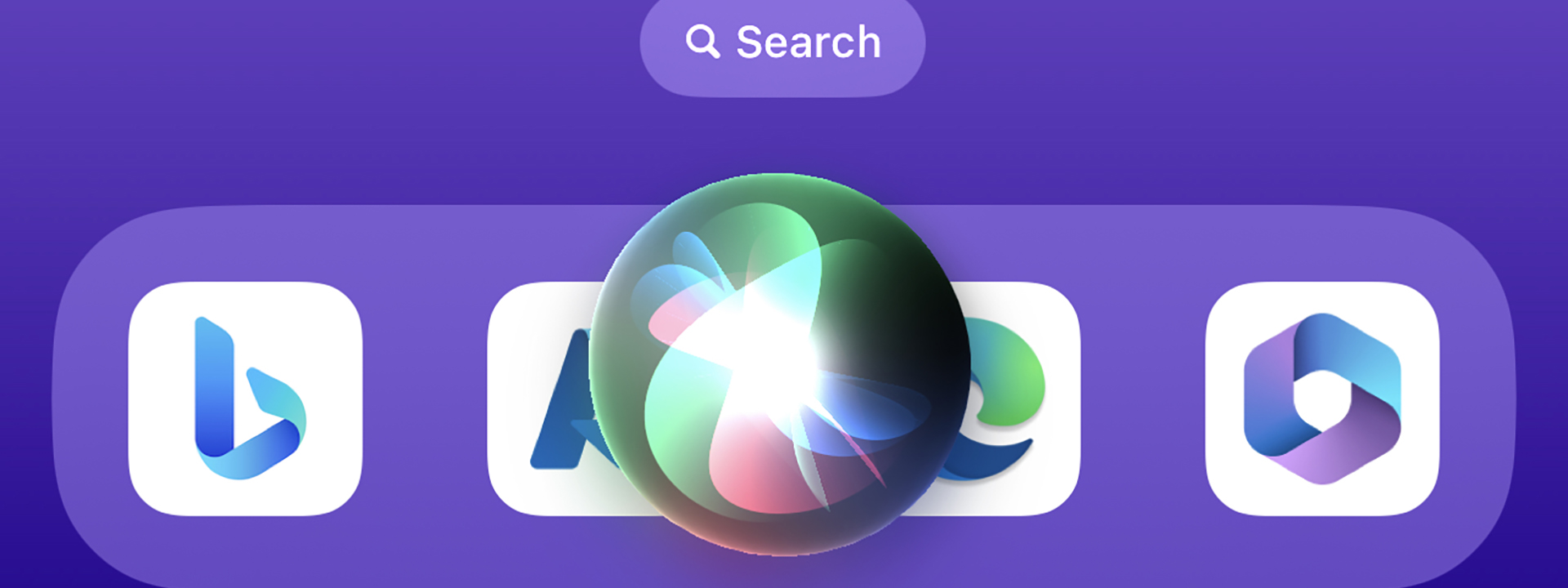Tap the Siri orb

tap(780, 363)
